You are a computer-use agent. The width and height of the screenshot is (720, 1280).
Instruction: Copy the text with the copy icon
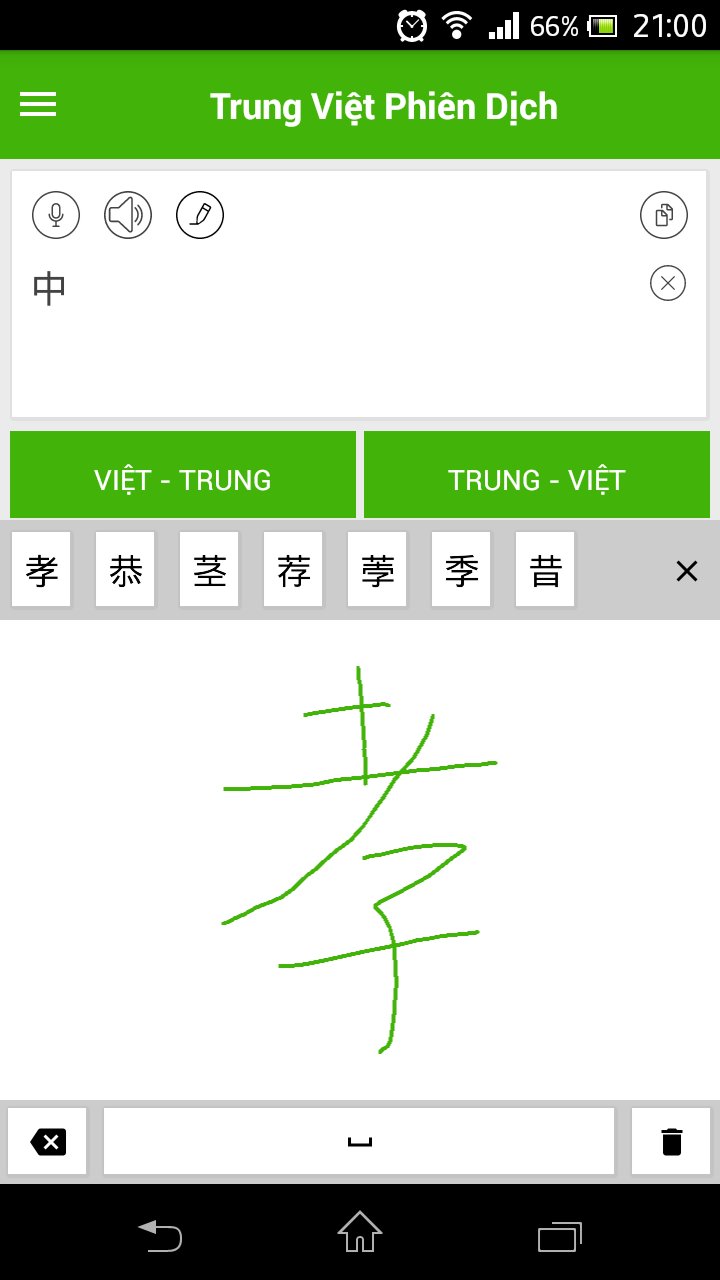[664, 215]
